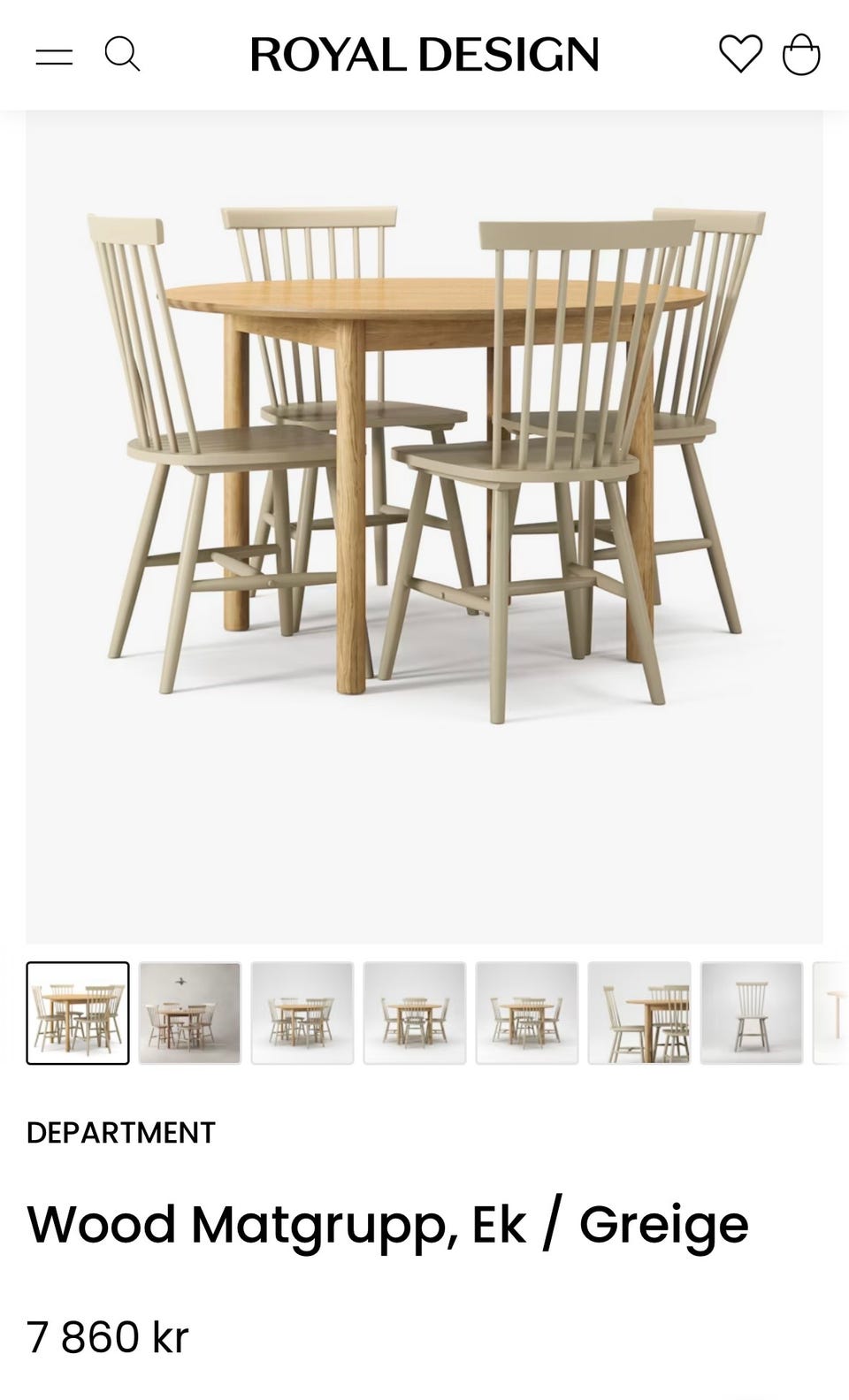Open the search magnifier icon
Viewport: 849px width, 1400px height.
(x=122, y=54)
